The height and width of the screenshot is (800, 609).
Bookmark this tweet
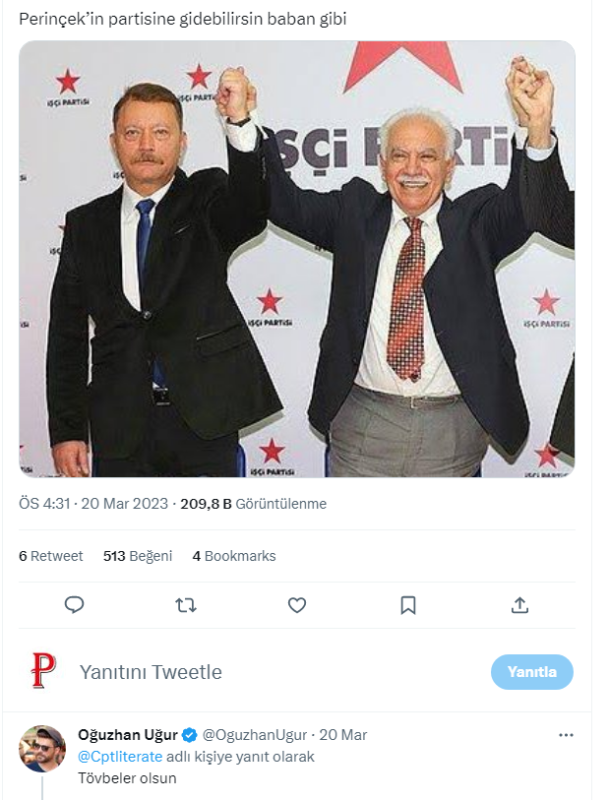(x=408, y=604)
